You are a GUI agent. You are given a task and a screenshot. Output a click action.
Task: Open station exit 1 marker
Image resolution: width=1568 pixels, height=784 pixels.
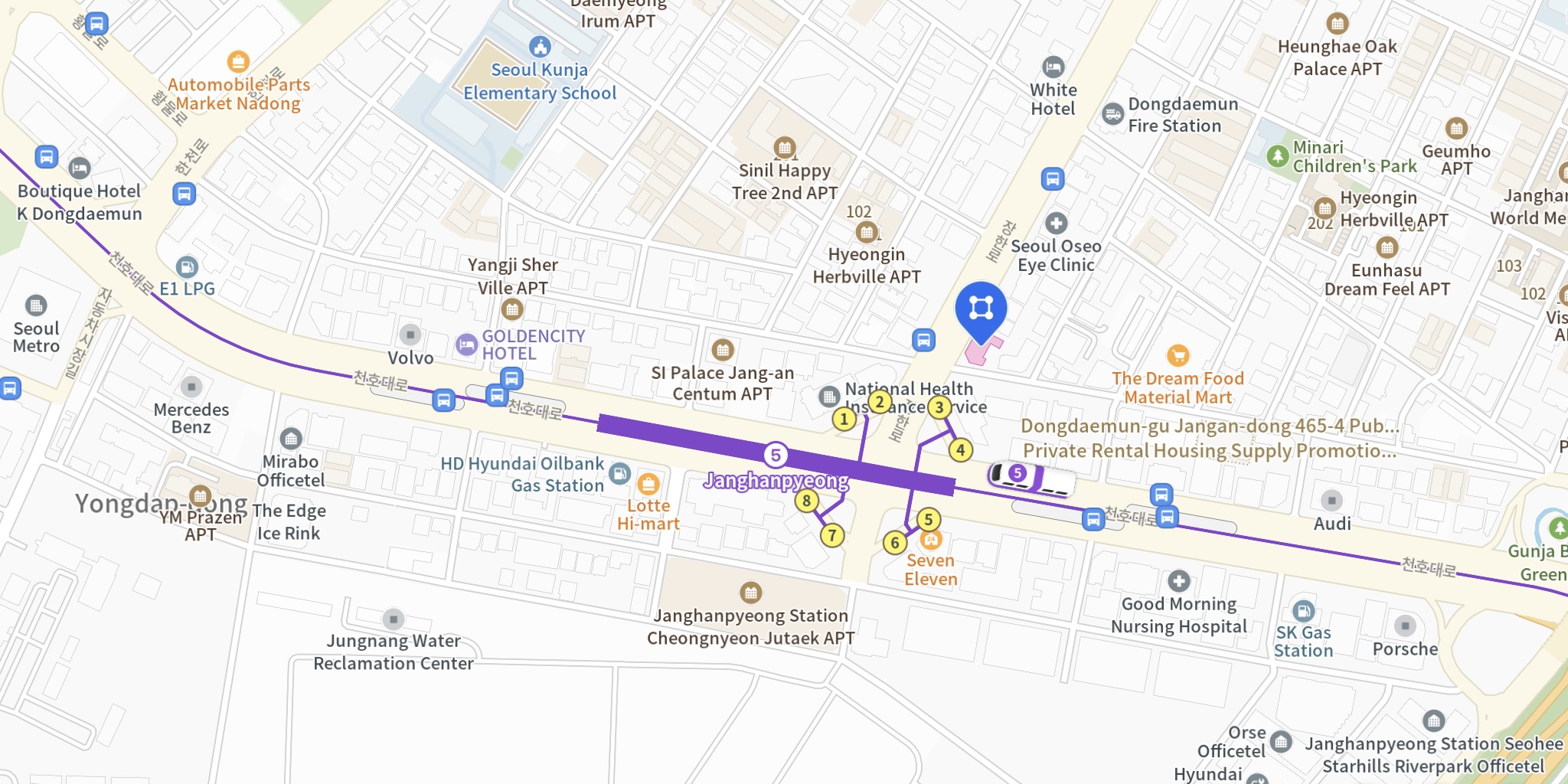844,419
